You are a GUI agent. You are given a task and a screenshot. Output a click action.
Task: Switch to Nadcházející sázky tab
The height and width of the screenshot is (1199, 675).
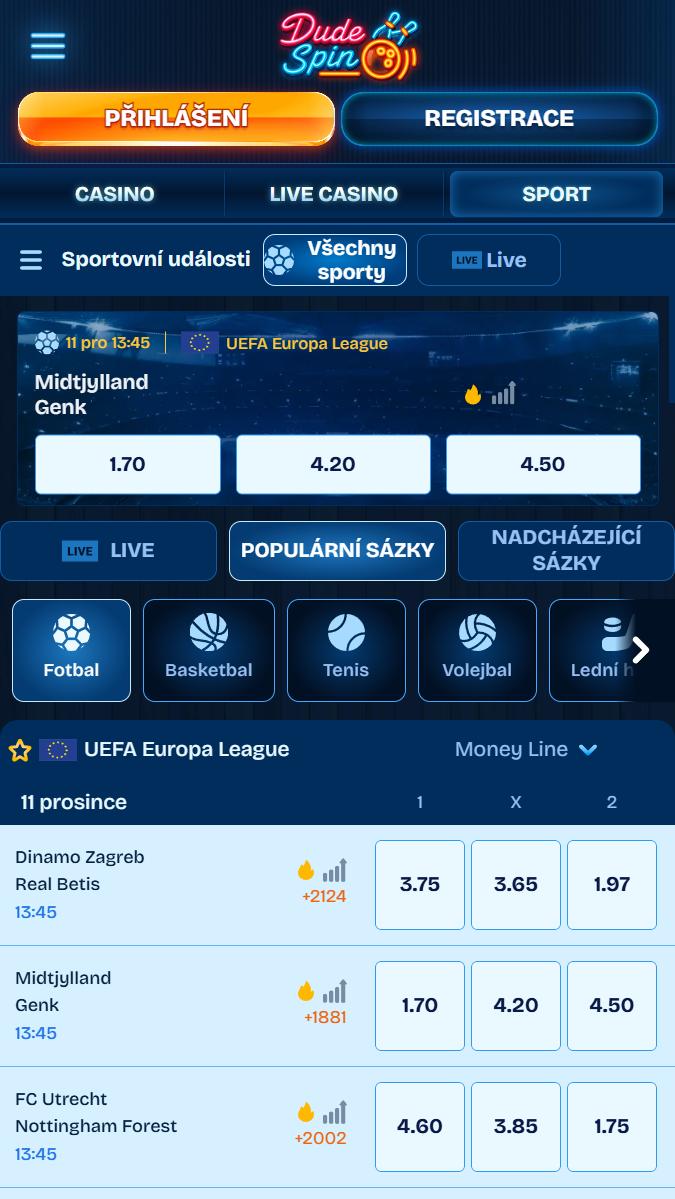(566, 551)
